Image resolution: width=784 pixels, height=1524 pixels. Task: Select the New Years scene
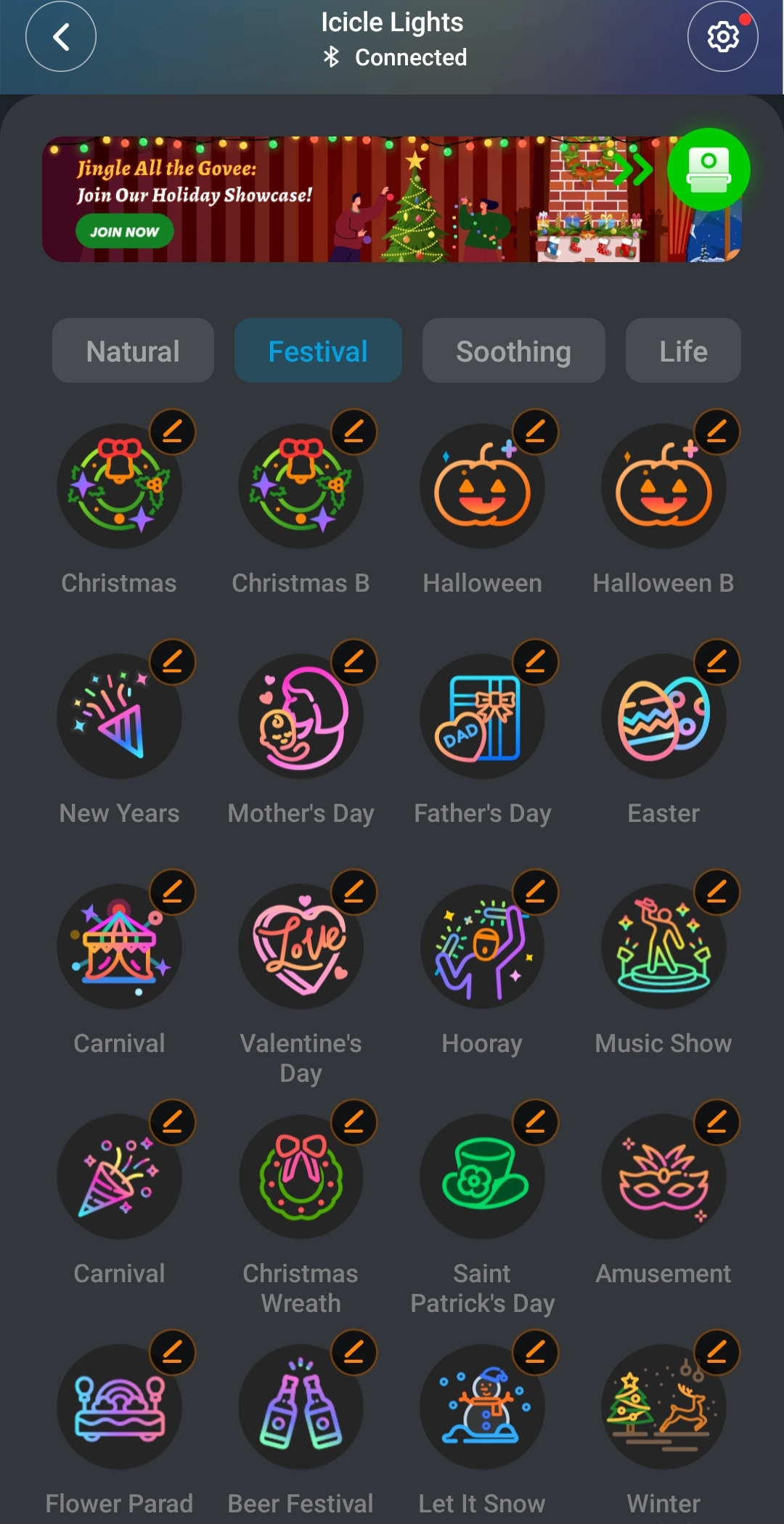(119, 717)
